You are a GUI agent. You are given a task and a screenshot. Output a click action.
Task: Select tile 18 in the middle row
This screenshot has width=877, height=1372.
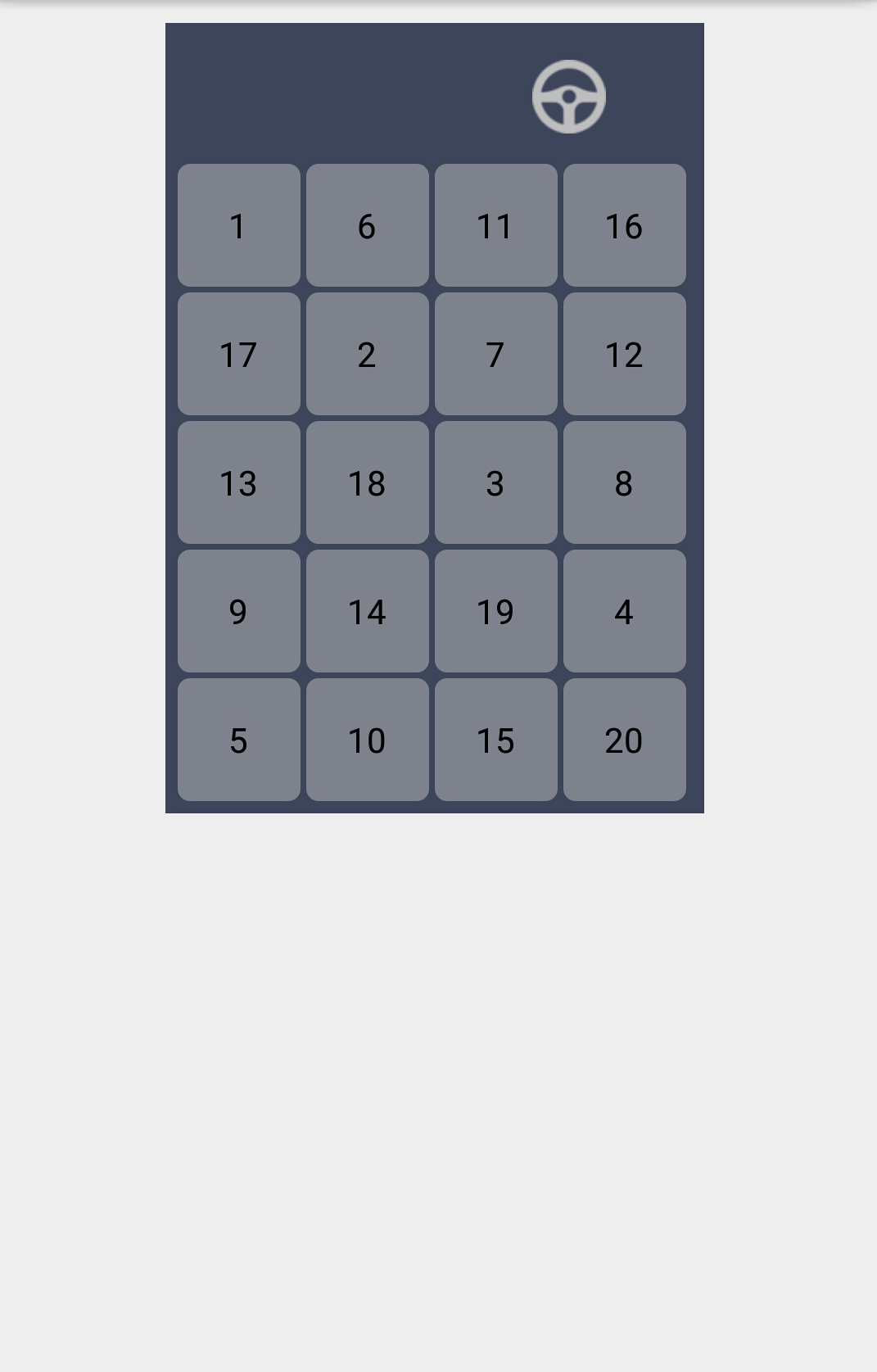pos(367,483)
